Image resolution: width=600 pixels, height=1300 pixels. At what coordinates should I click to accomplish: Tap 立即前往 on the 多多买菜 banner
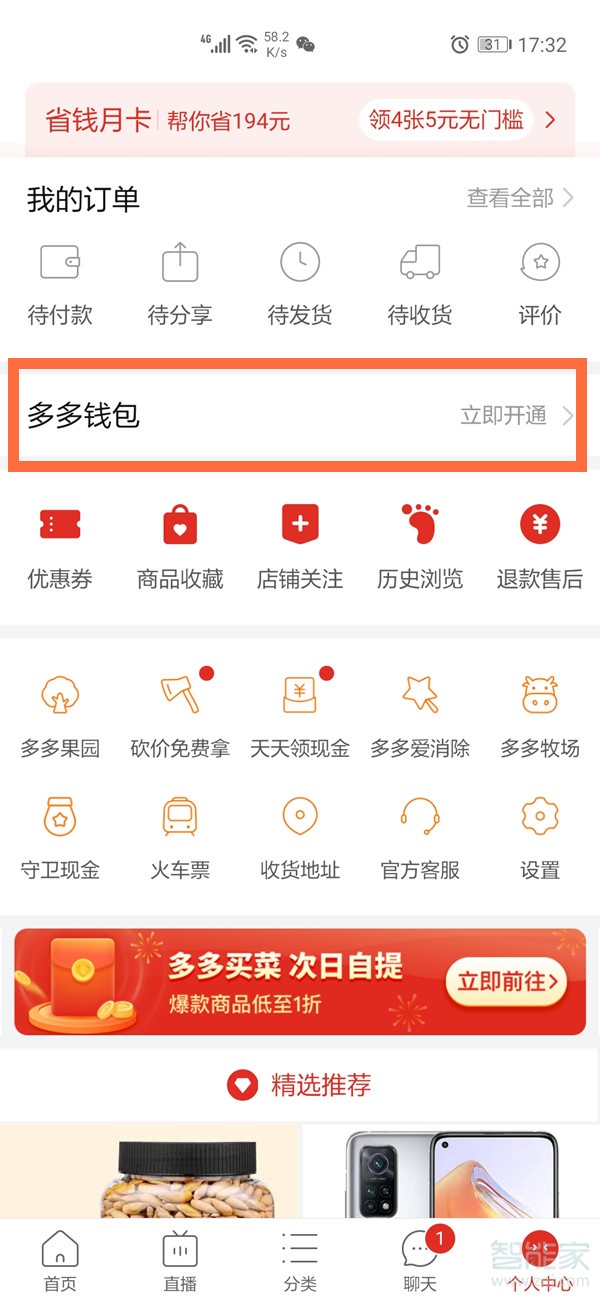(x=507, y=982)
